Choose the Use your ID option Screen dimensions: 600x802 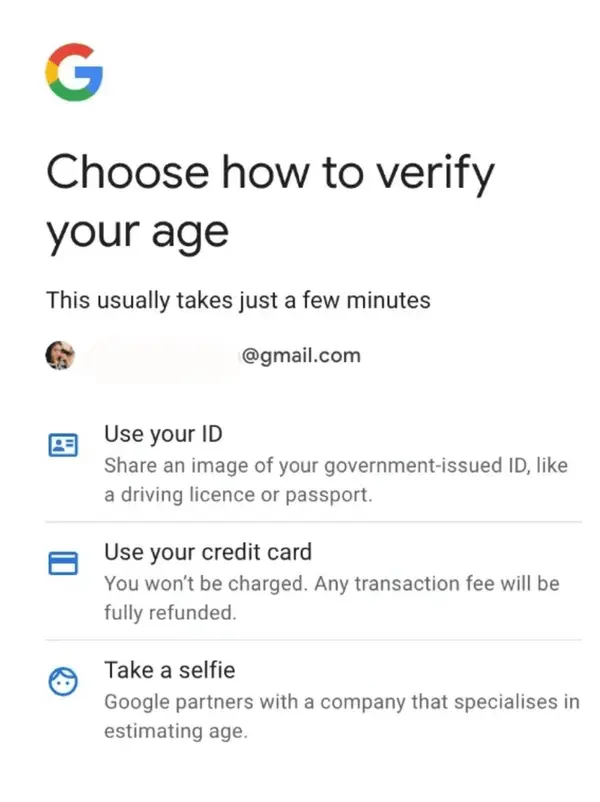(163, 435)
